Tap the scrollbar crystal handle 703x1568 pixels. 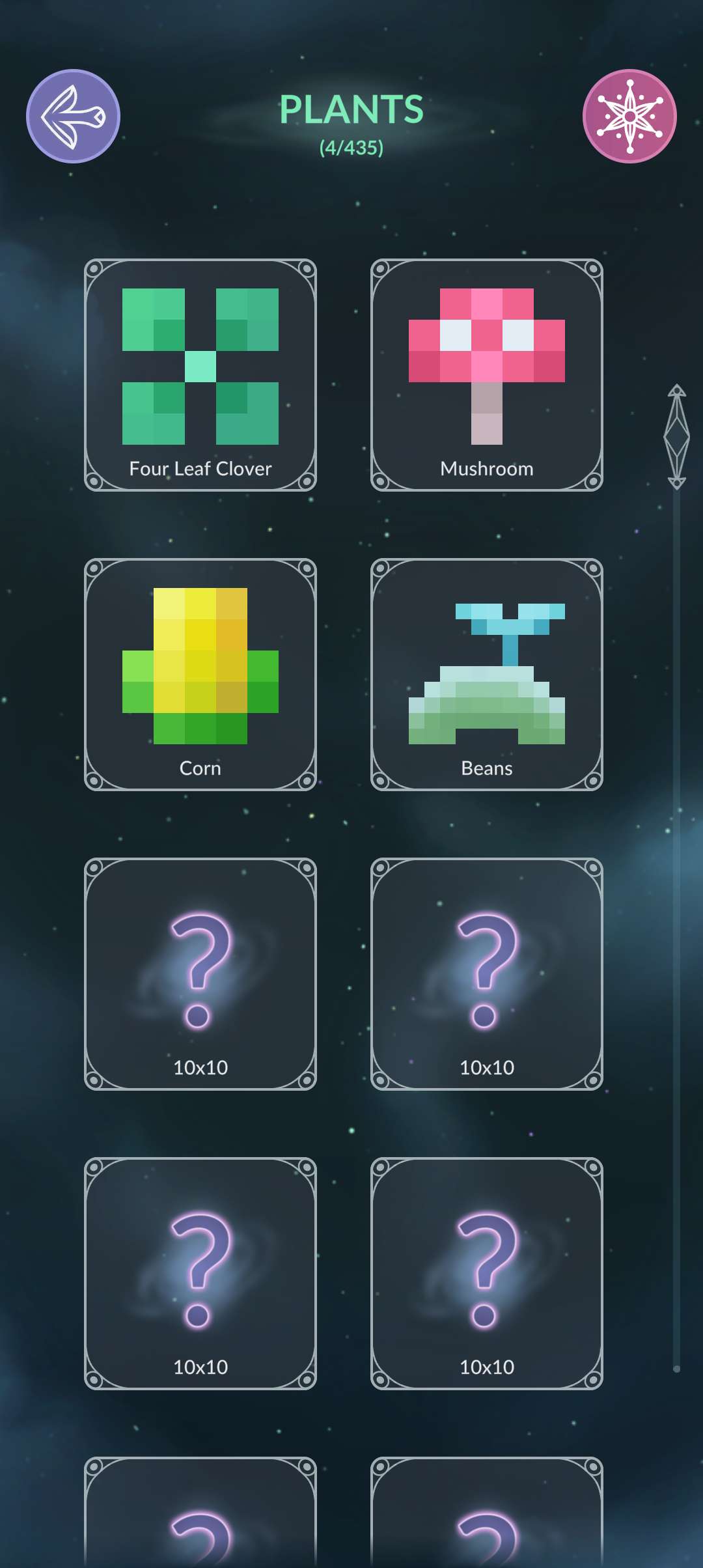point(676,436)
